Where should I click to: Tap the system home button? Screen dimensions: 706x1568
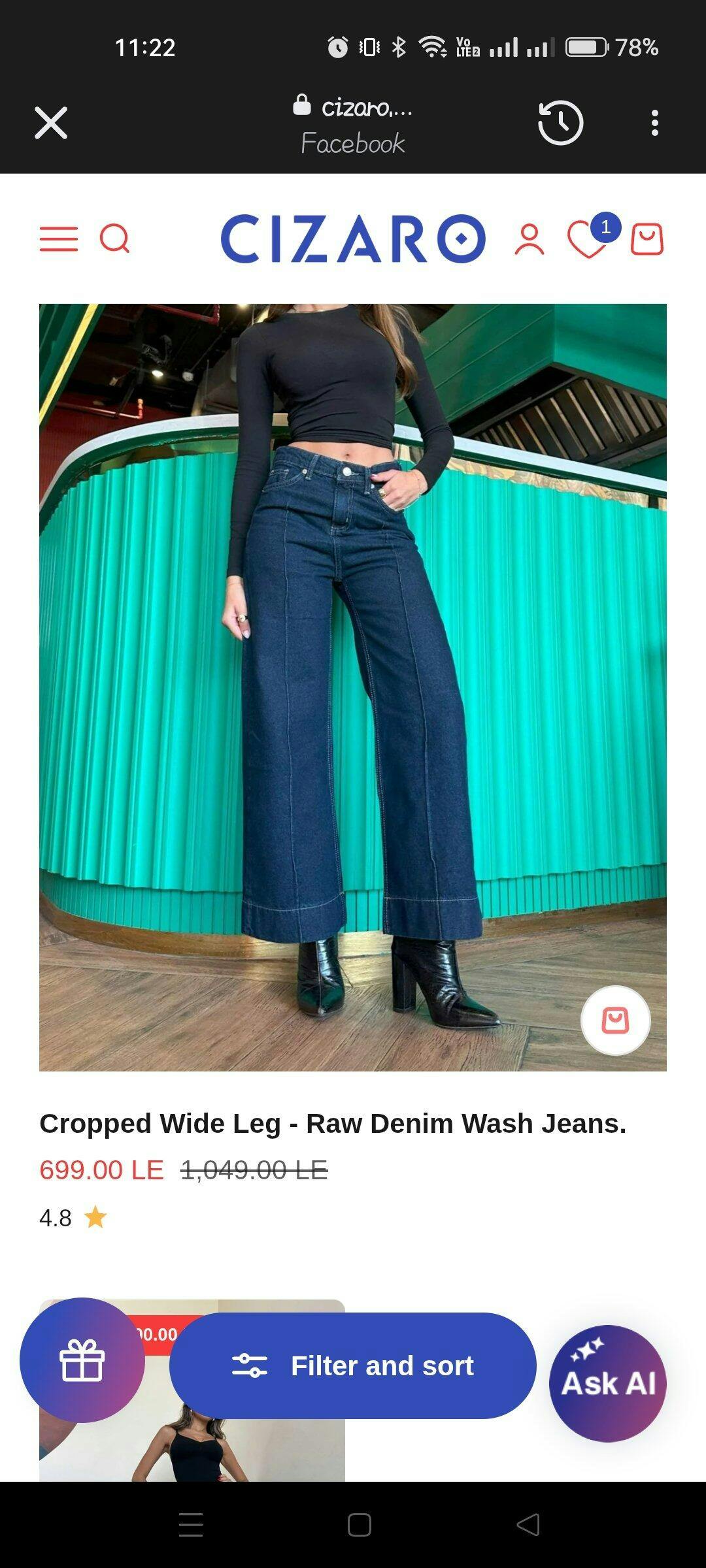click(x=359, y=1525)
